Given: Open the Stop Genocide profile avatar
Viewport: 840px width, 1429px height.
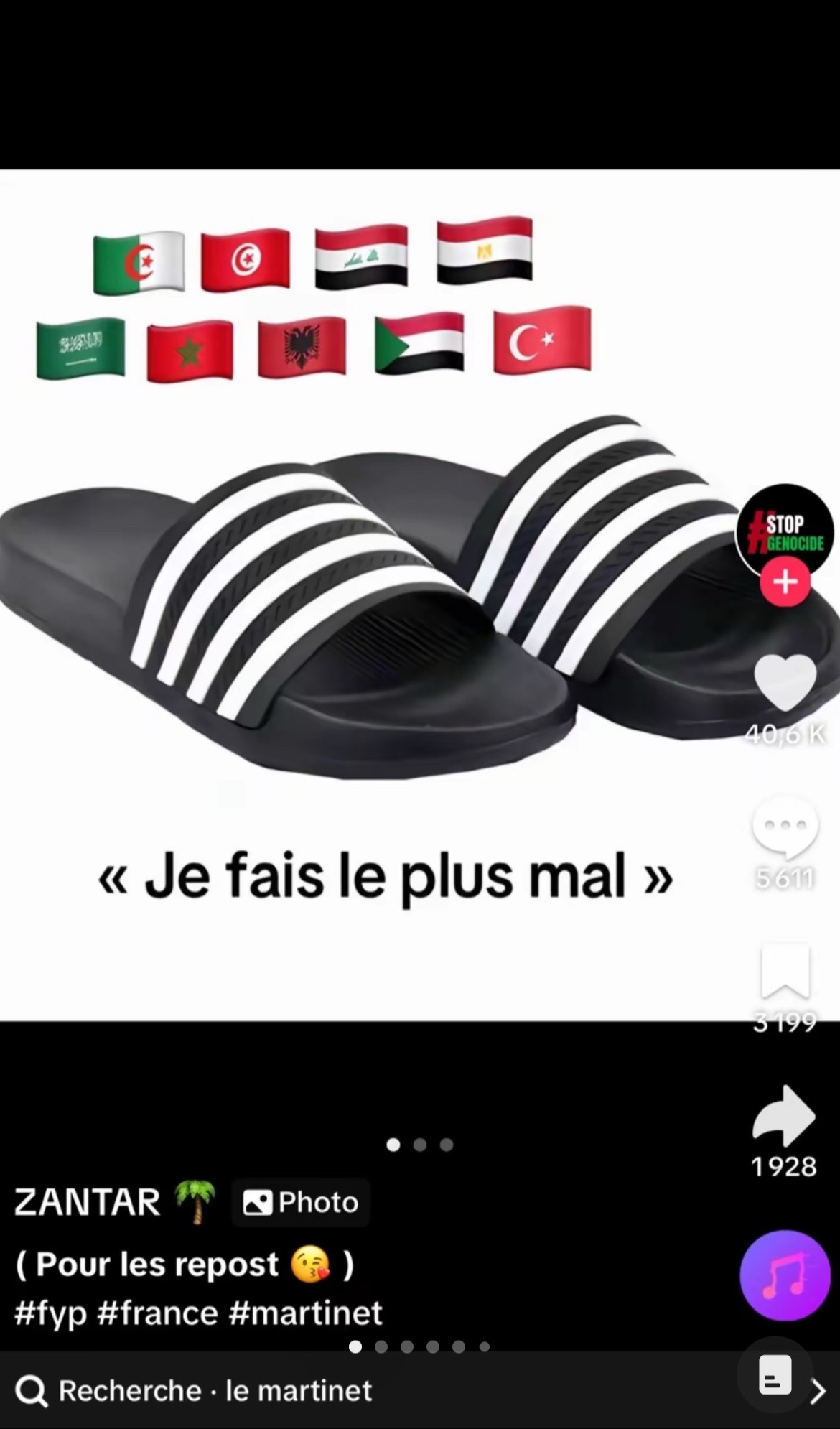Looking at the screenshot, I should click(x=785, y=532).
